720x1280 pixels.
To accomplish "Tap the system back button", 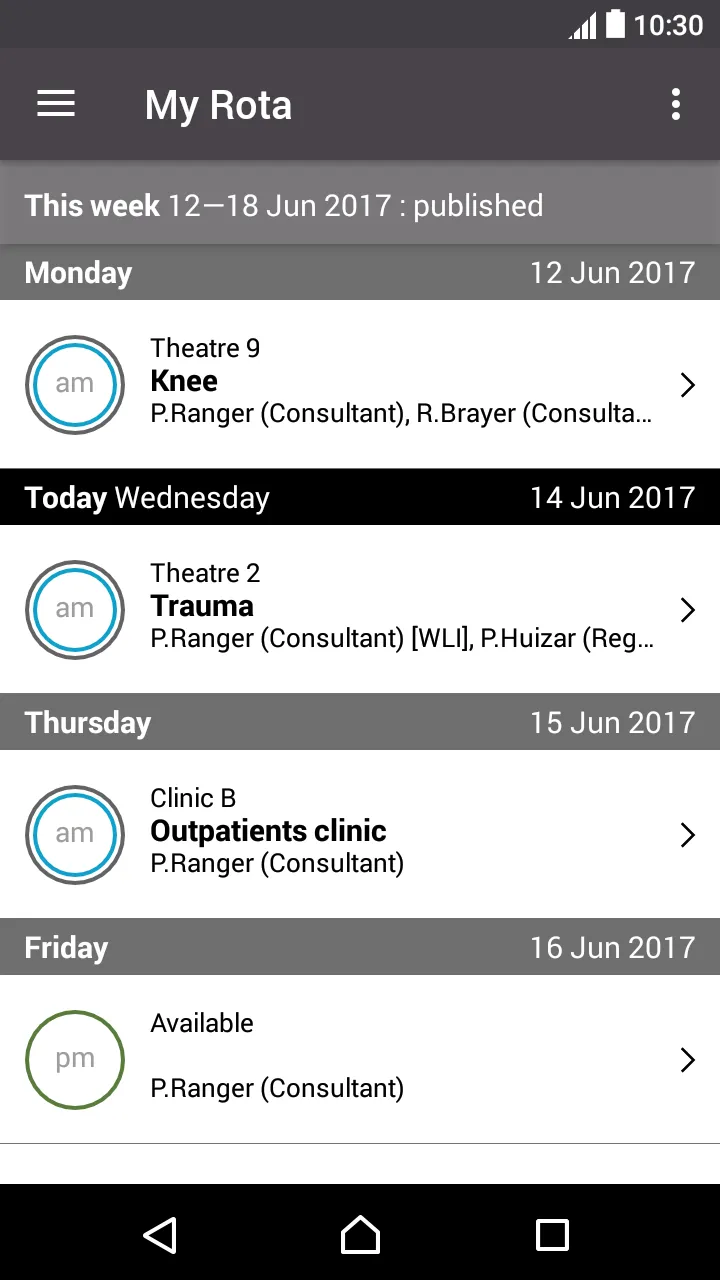I will click(x=160, y=1235).
